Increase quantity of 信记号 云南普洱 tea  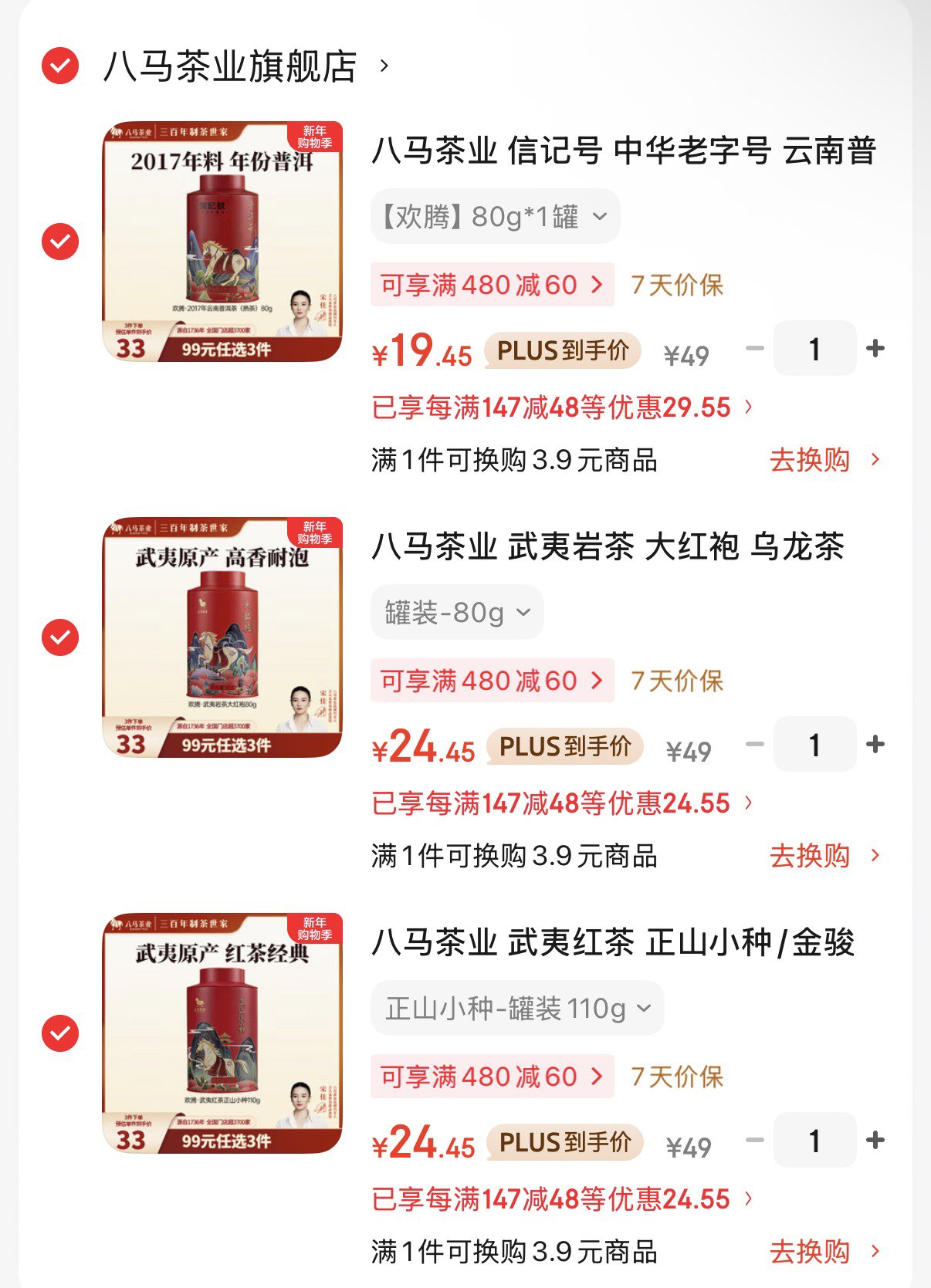point(875,349)
